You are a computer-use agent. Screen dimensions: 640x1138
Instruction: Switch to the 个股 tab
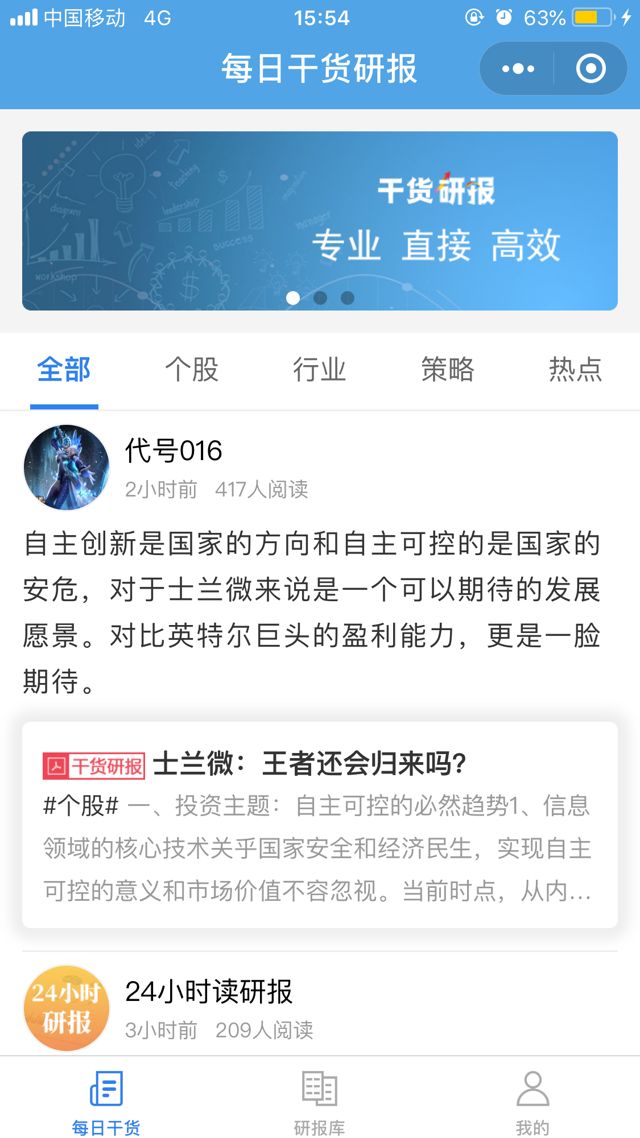click(191, 370)
